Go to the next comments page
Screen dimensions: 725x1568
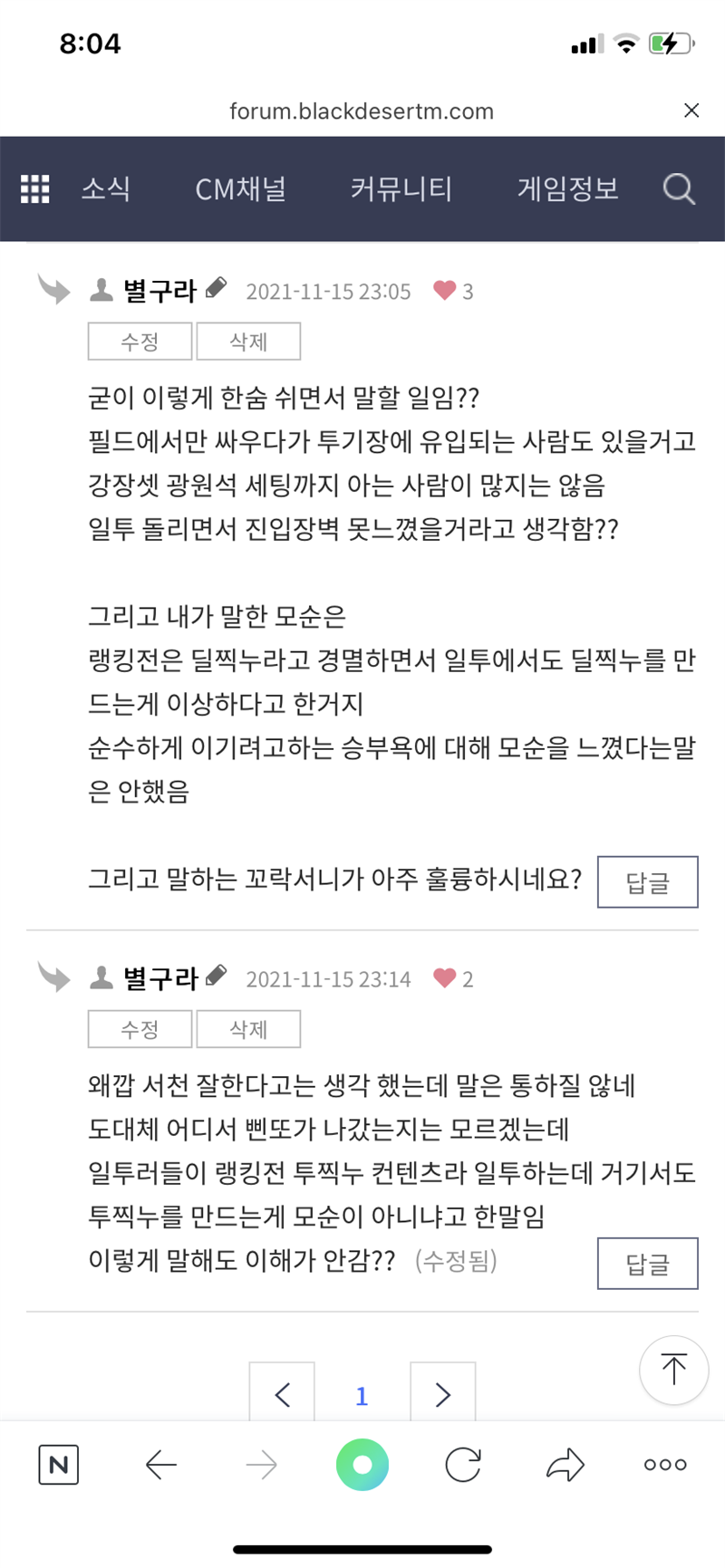coord(442,1393)
